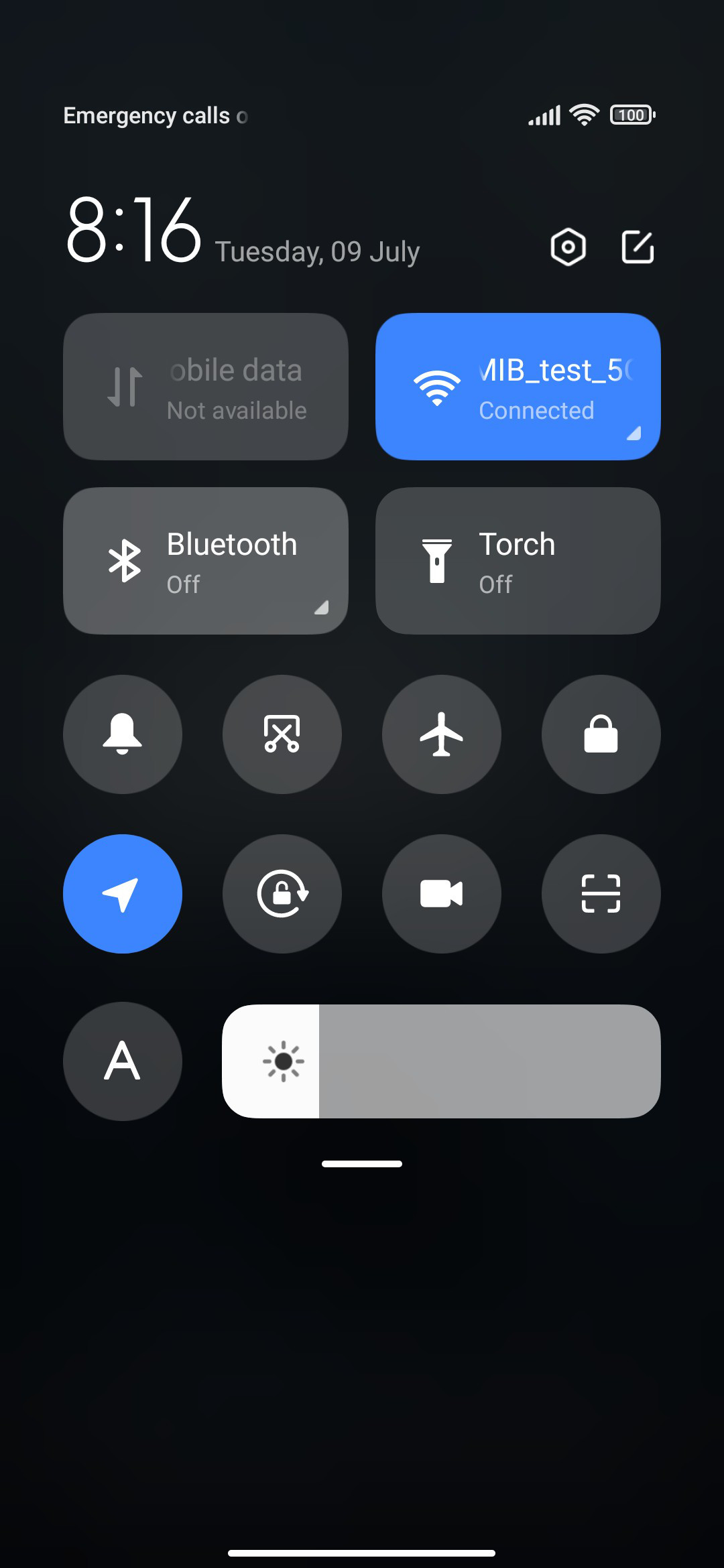724x1568 pixels.
Task: Disable location services arrow toggle
Action: [x=123, y=894]
